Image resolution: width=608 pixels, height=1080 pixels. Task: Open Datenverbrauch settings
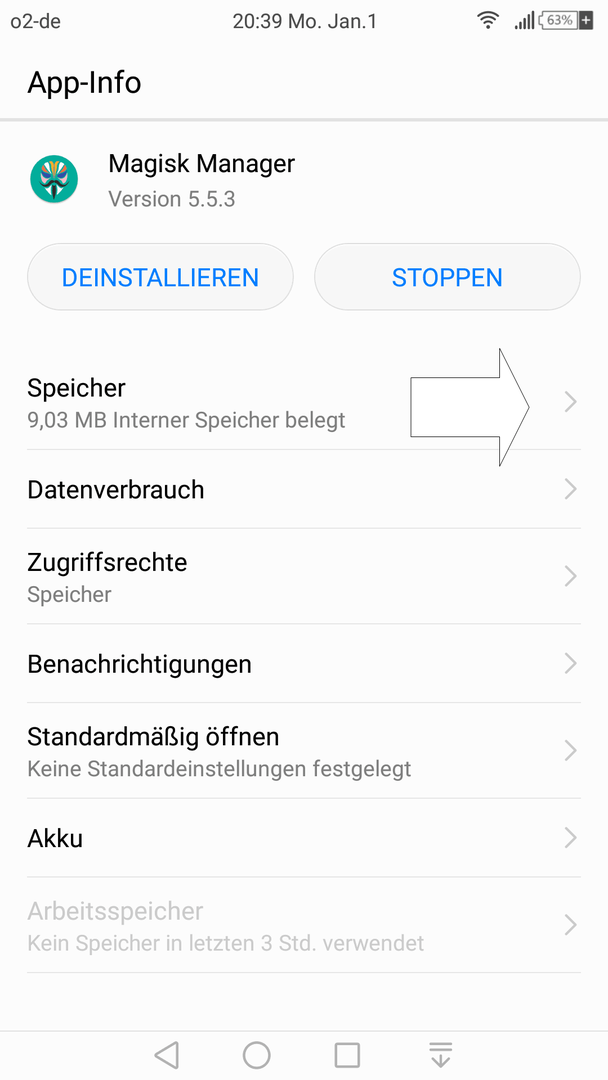click(x=304, y=490)
